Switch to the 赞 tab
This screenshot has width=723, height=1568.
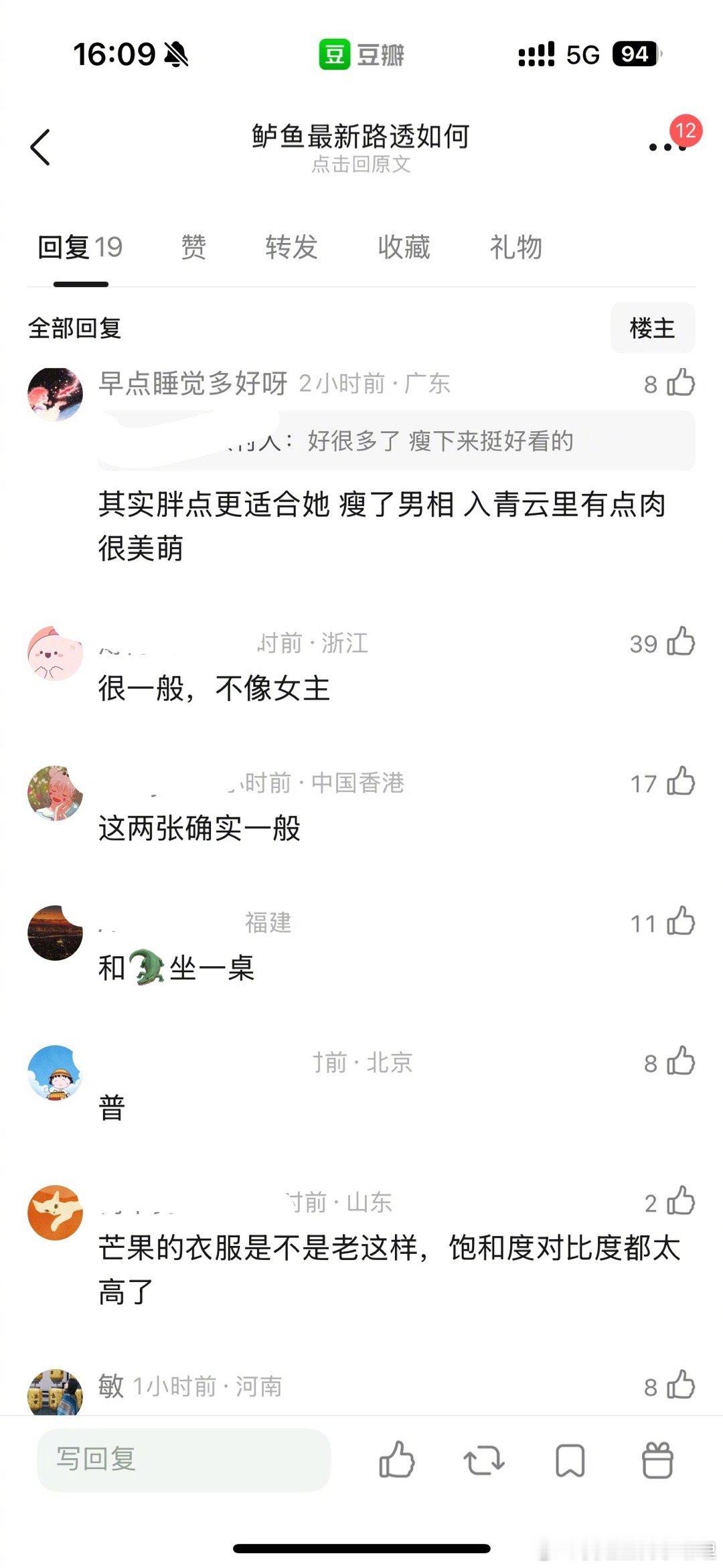(194, 247)
